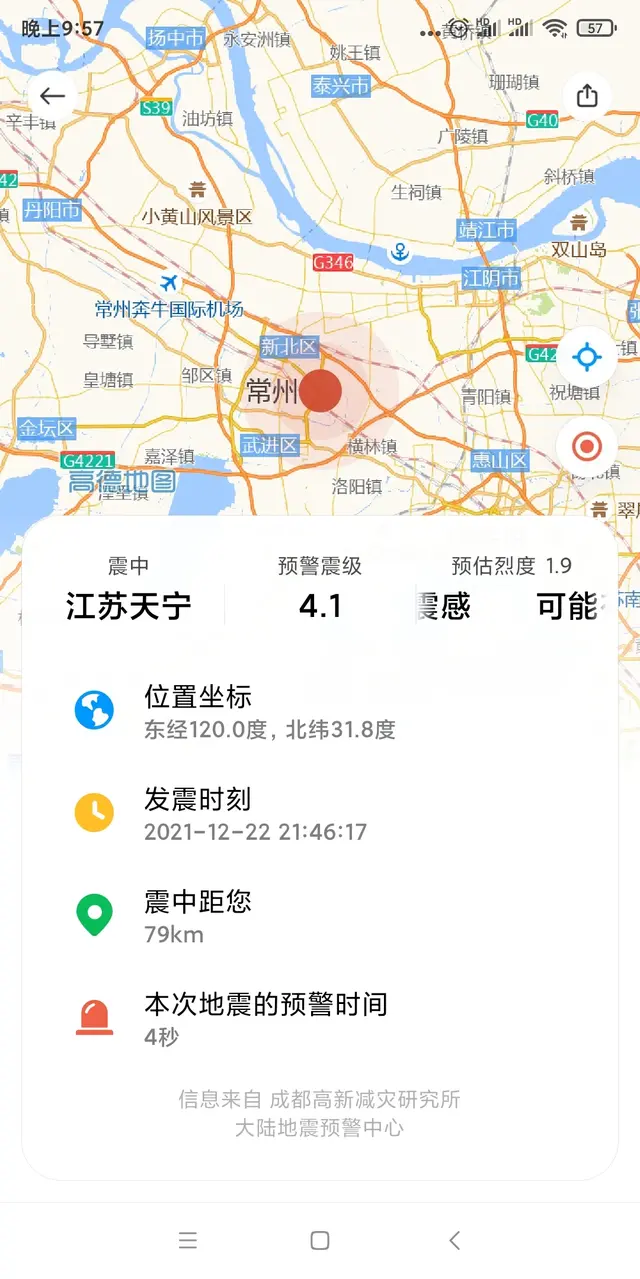Go to the system home screen
The width and height of the screenshot is (640, 1279).
coord(320,1240)
